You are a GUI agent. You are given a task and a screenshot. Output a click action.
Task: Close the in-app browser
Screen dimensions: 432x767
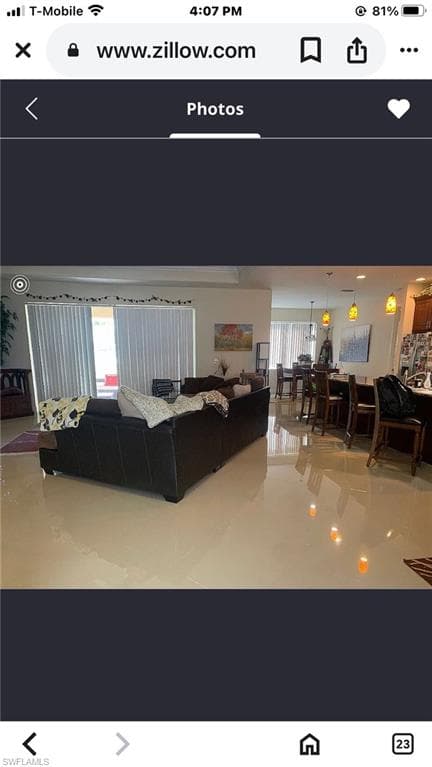[x=23, y=50]
